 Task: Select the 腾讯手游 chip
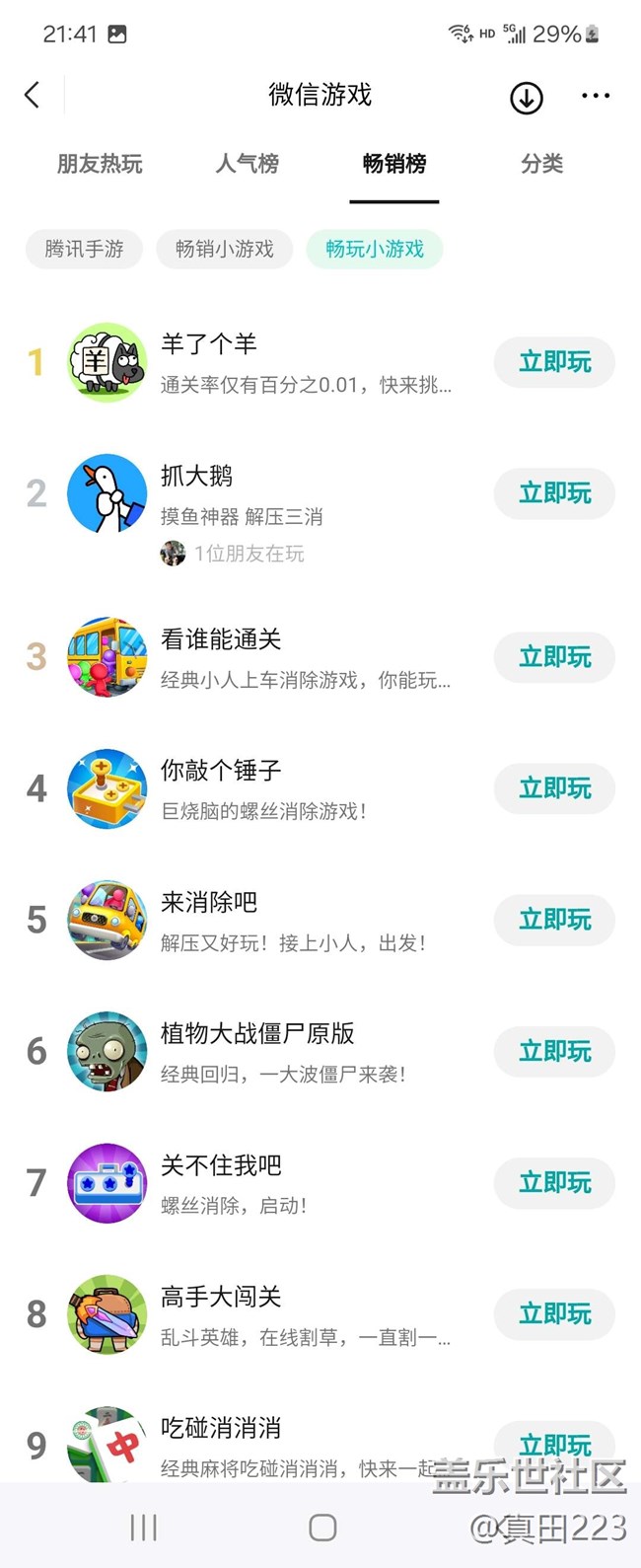(x=84, y=249)
